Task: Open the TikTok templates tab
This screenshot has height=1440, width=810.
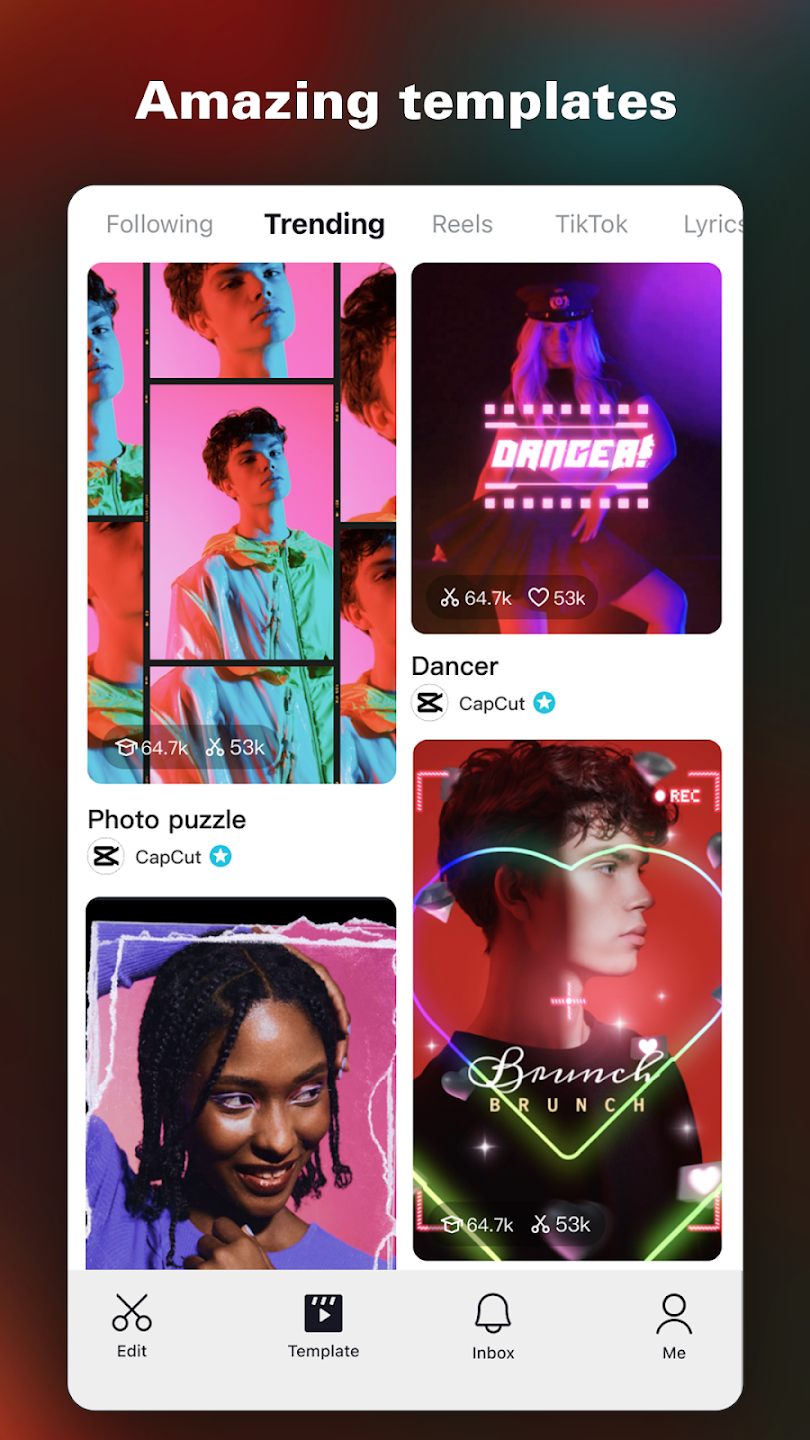Action: pyautogui.click(x=590, y=224)
